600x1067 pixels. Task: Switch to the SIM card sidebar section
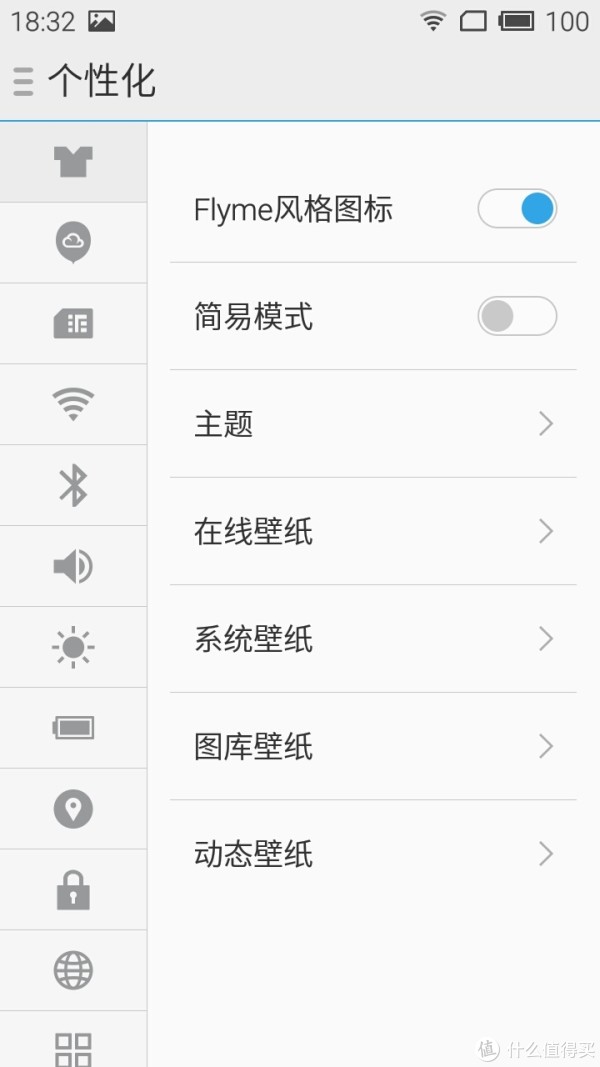[73, 323]
